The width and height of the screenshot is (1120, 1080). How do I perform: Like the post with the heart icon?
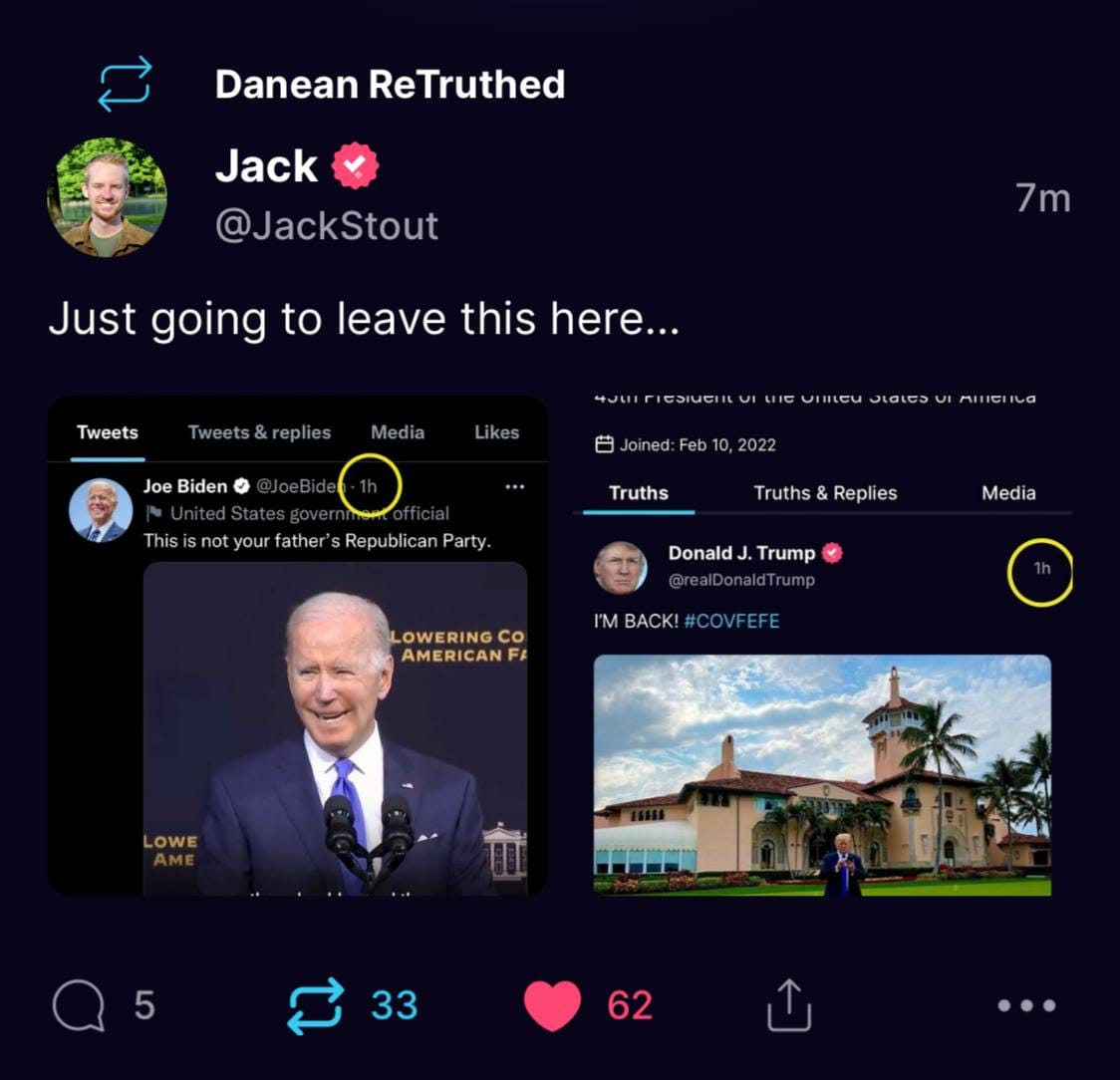pos(552,1005)
